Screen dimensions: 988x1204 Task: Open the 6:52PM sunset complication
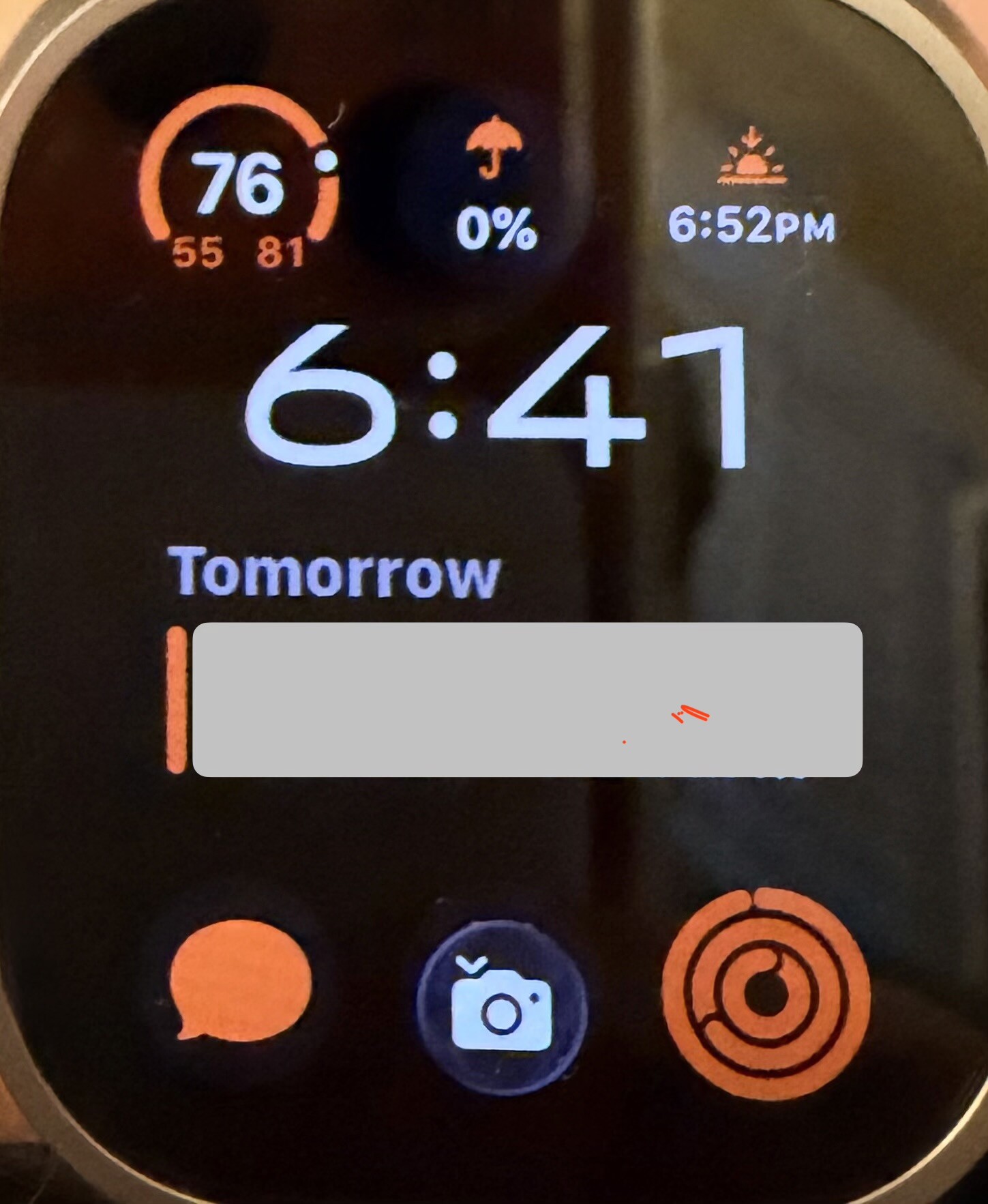[751, 191]
